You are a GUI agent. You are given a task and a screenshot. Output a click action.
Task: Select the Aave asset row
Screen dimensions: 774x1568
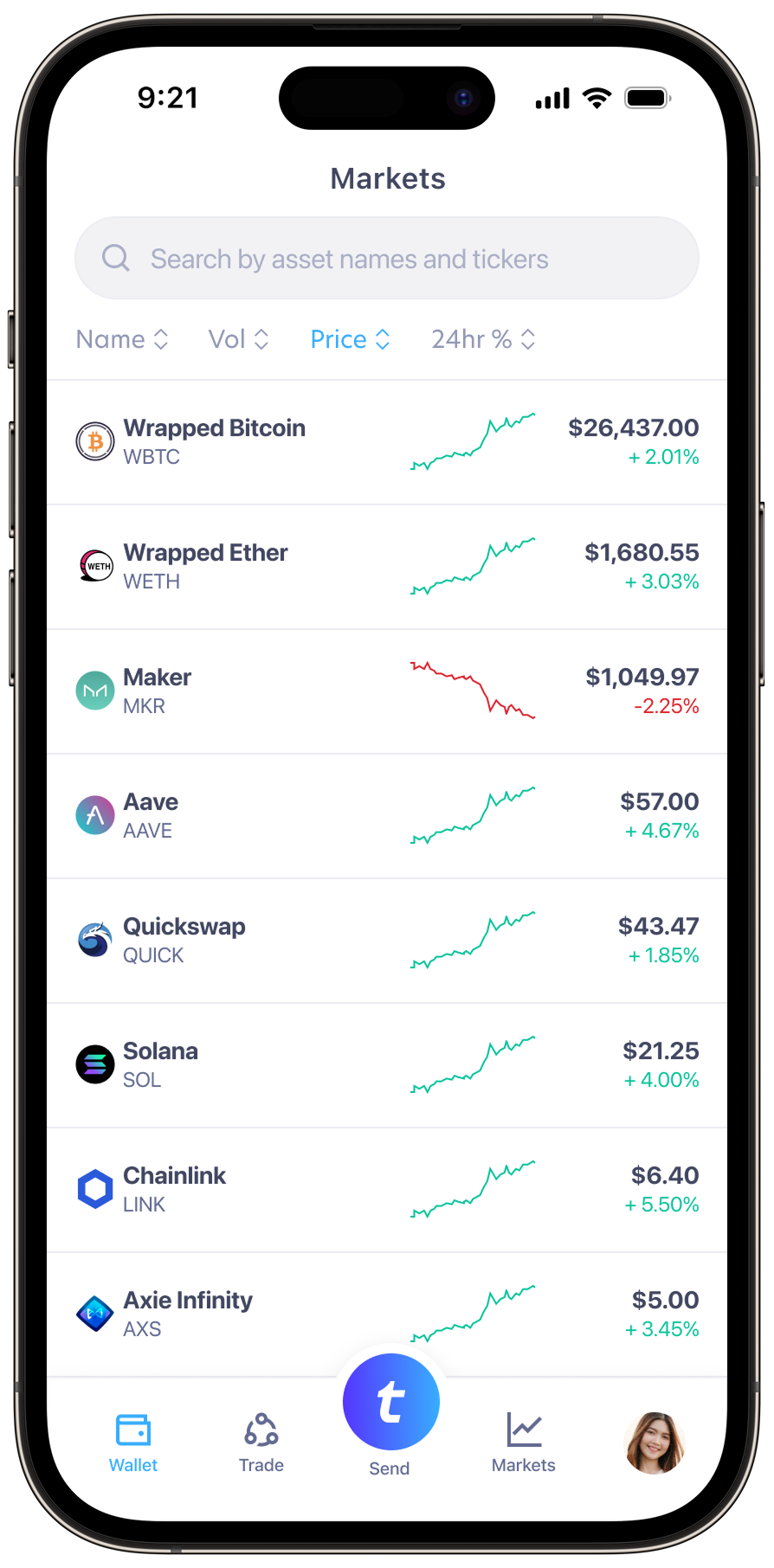(x=386, y=816)
